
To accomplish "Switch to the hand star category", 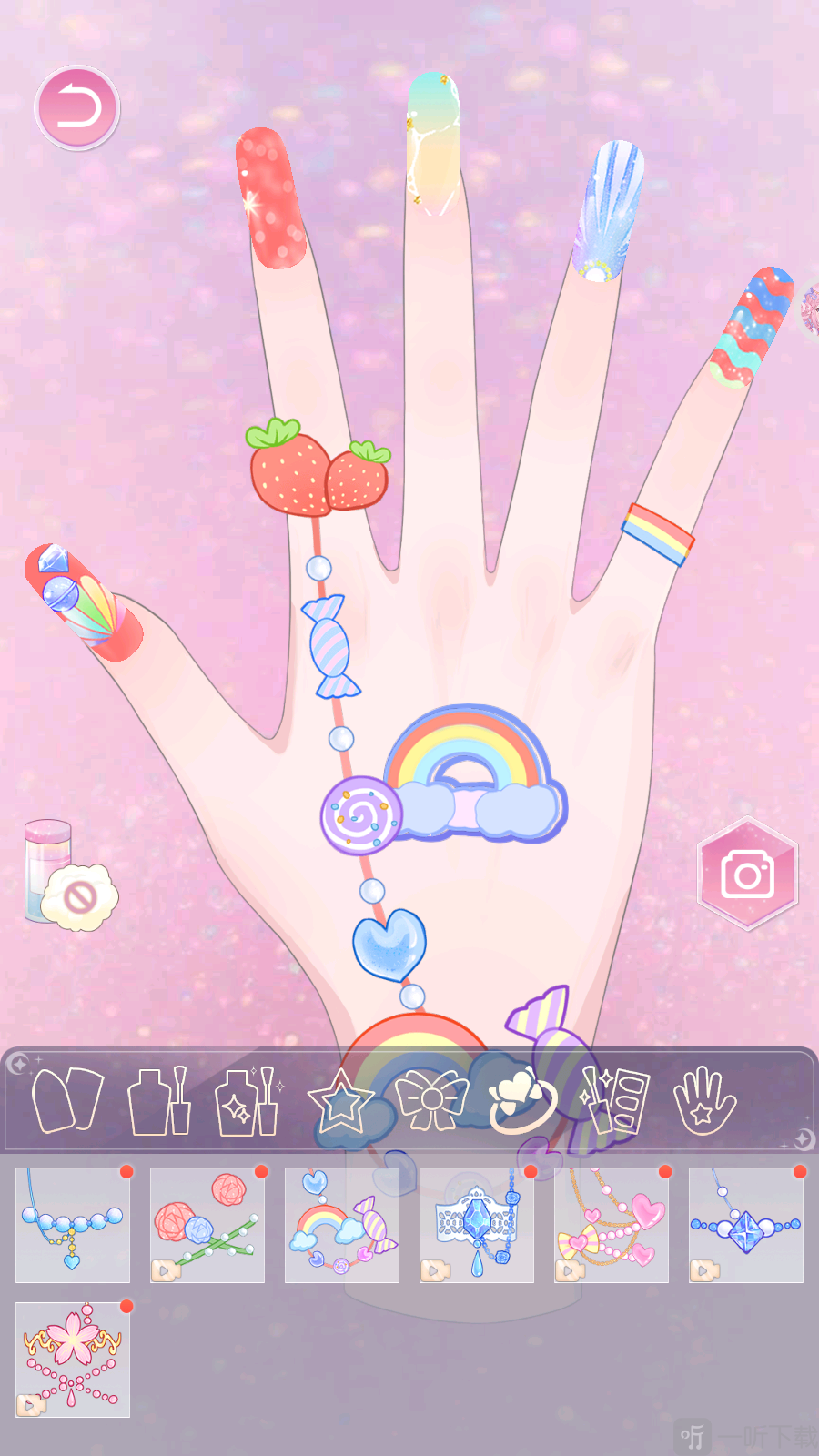I will point(703,1101).
